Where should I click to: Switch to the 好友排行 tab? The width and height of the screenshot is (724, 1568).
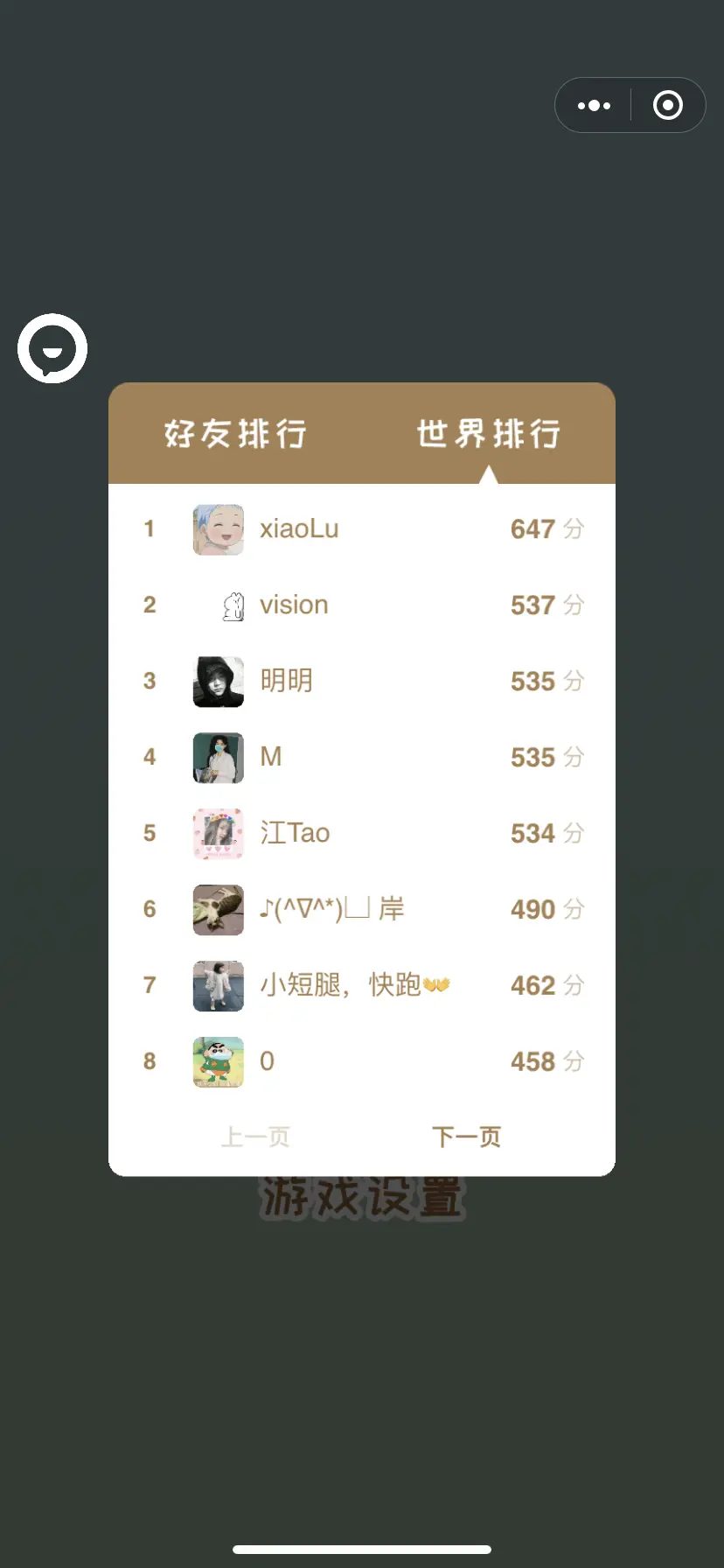point(235,433)
